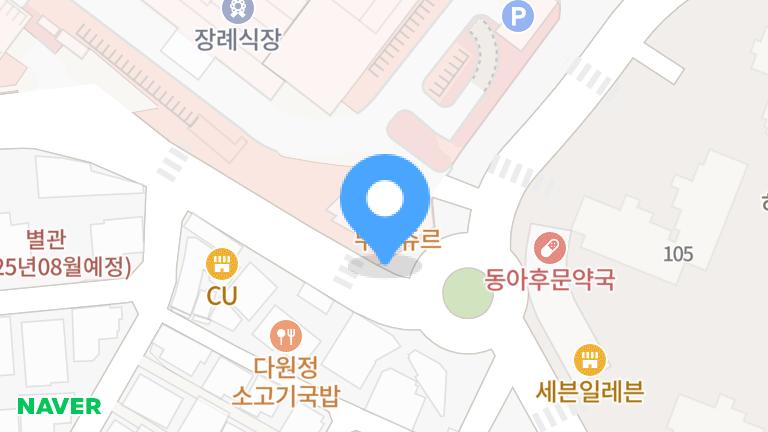Screen dimensions: 768x432
Task: Select the 세븐일레븐 store marker
Action: point(588,359)
